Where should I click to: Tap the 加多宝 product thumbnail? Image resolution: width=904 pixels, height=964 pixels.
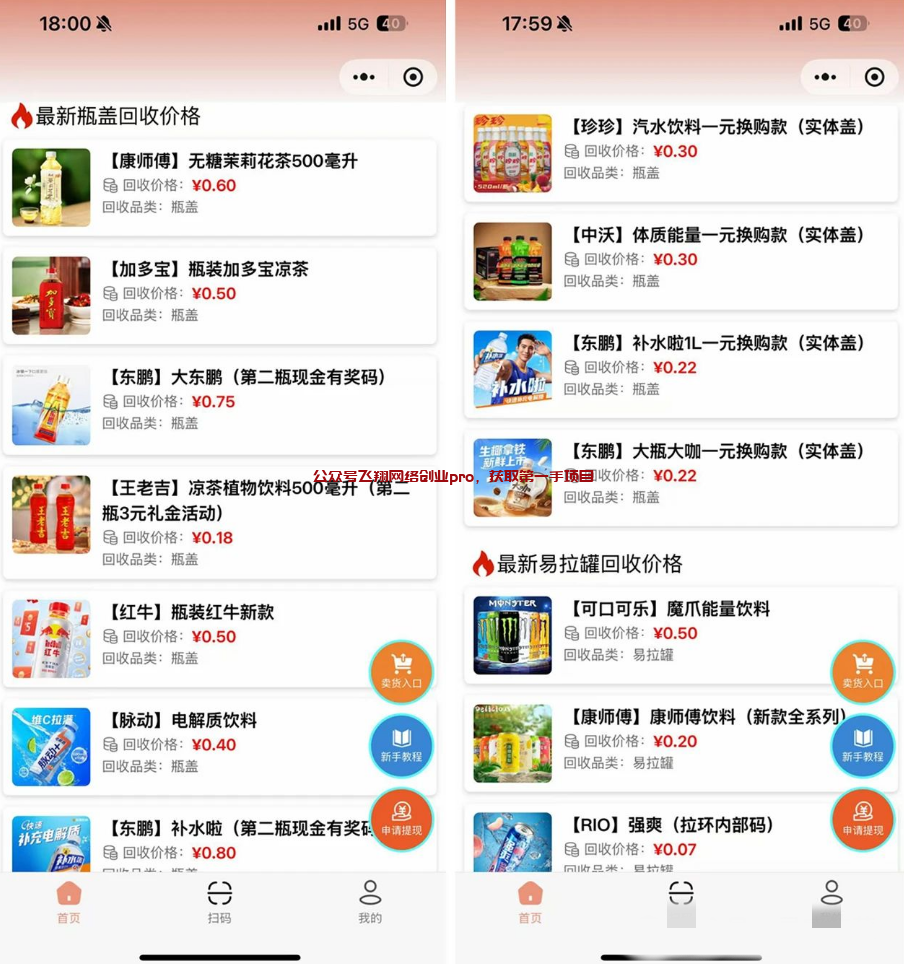point(51,295)
